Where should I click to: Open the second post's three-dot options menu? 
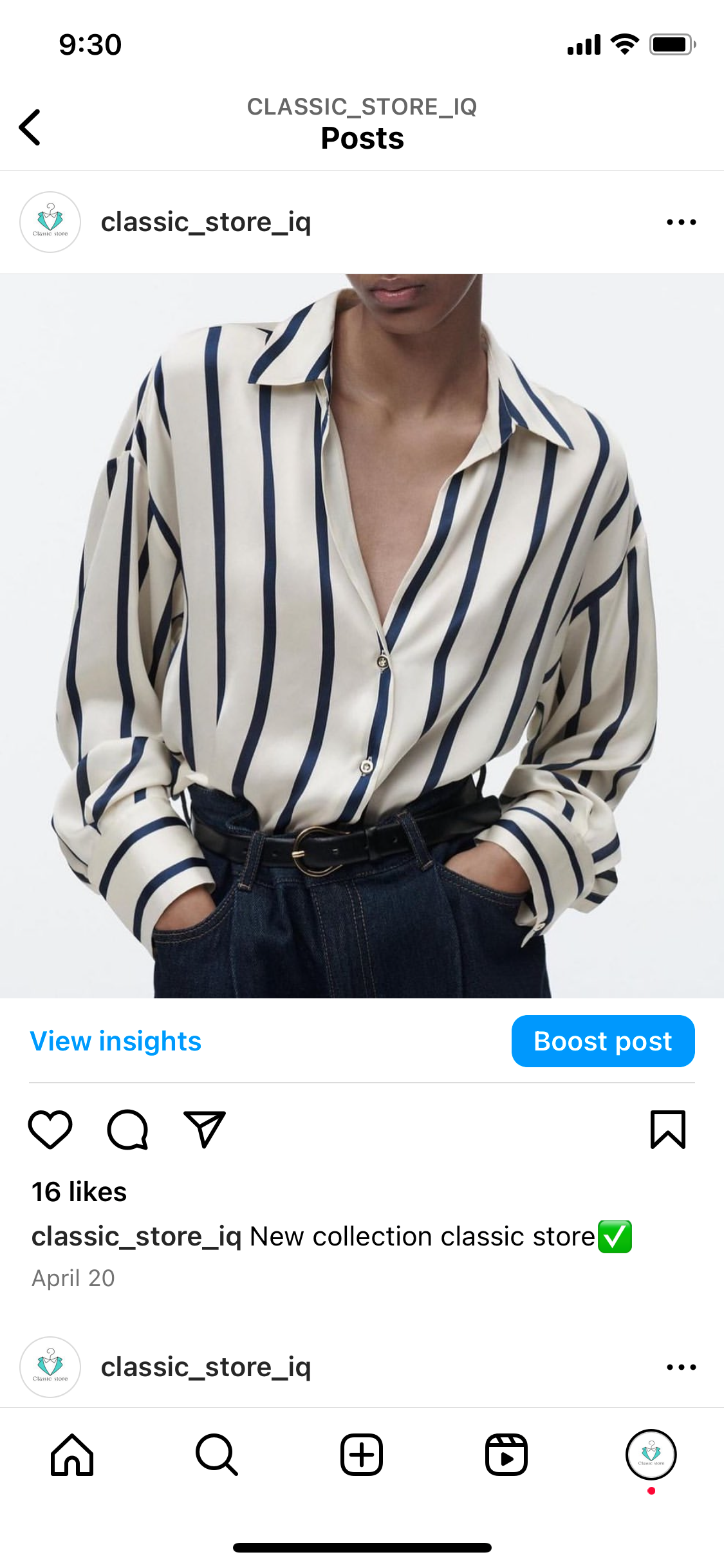tap(681, 1367)
